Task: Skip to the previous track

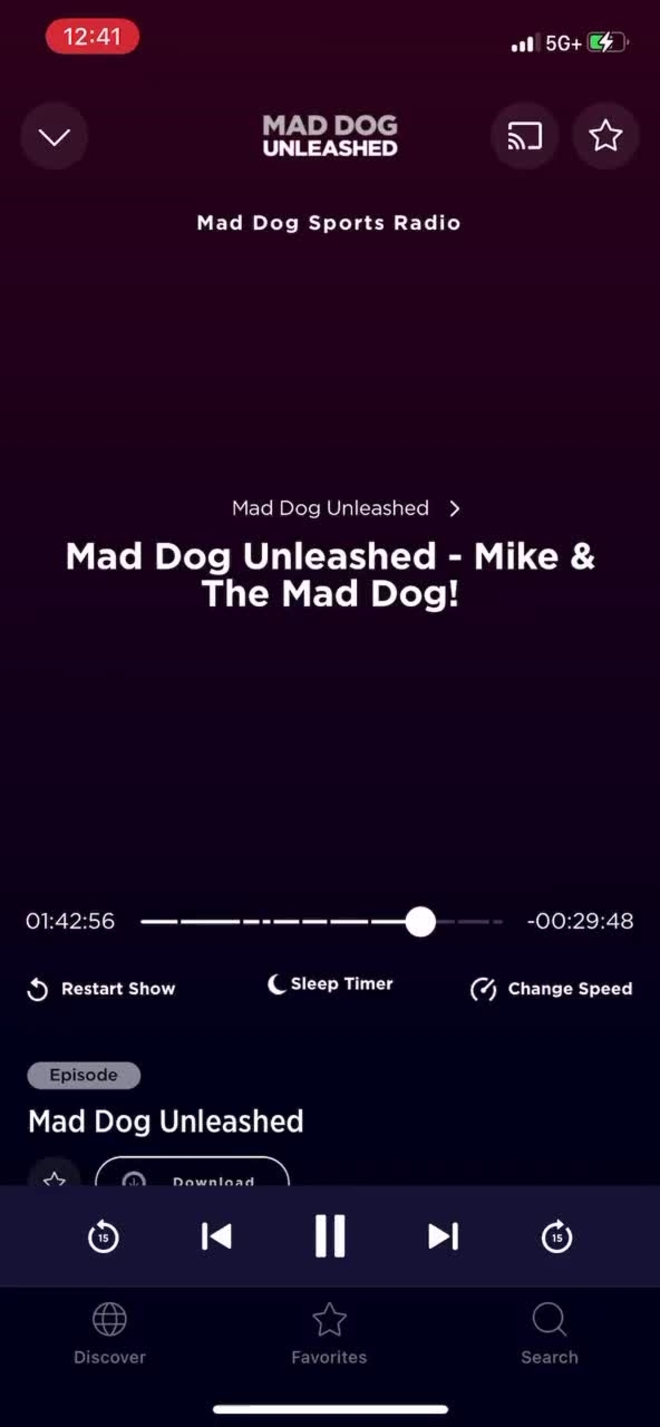Action: (x=216, y=1237)
